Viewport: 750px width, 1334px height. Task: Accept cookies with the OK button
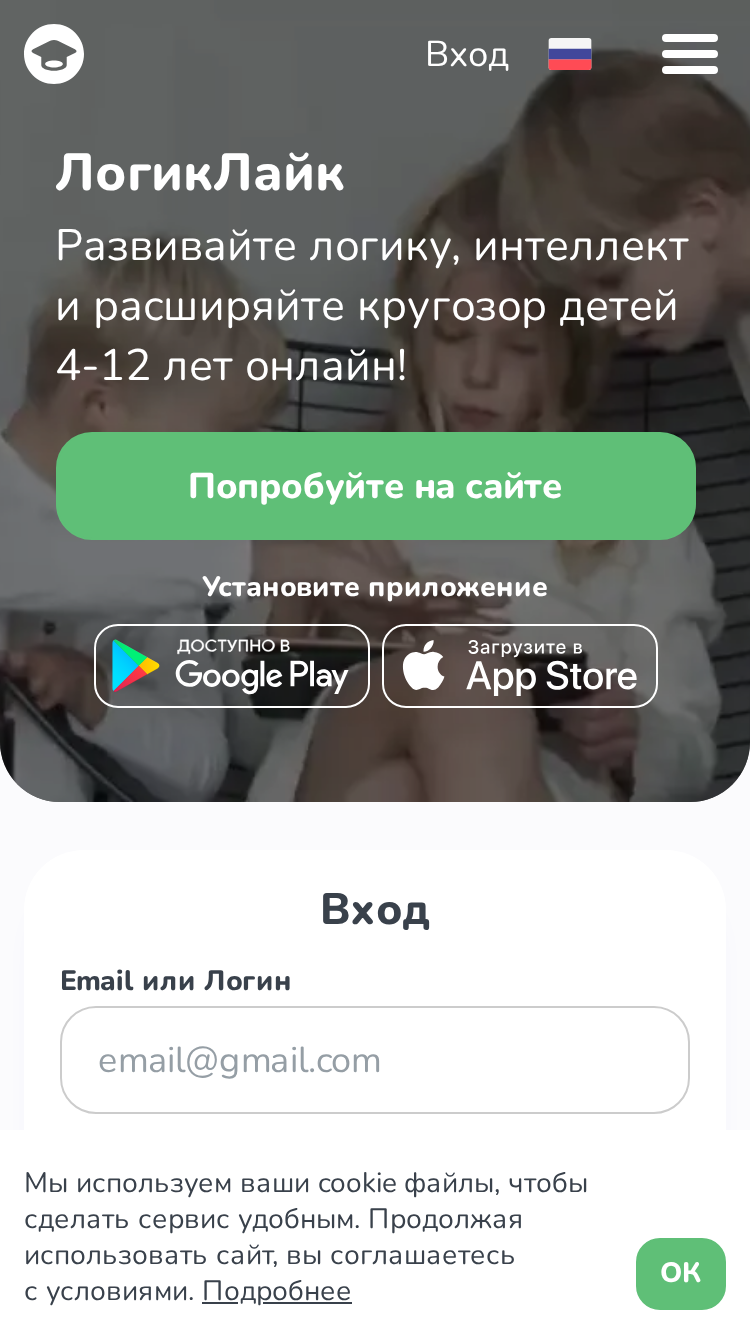681,1273
